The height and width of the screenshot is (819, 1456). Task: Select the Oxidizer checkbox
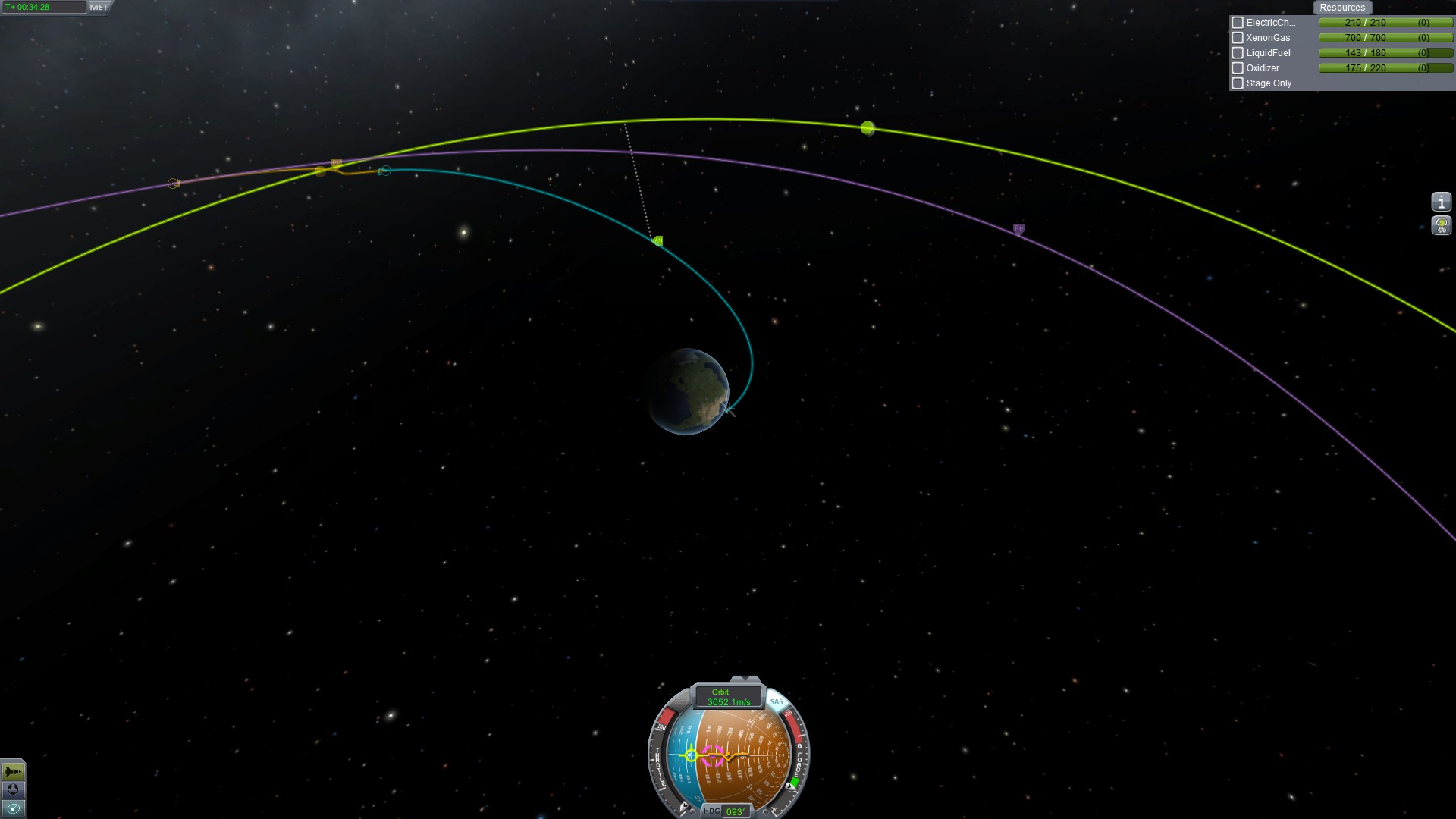pos(1238,68)
